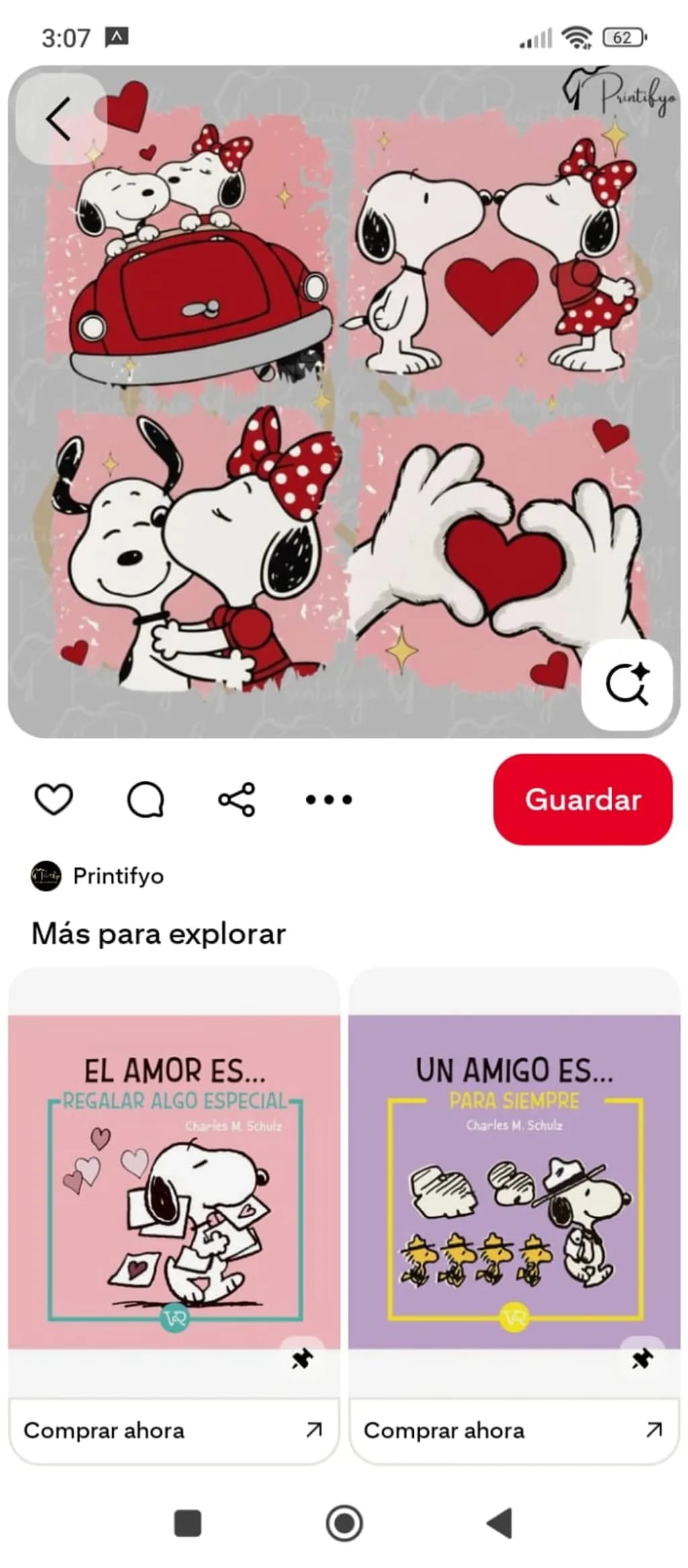The height and width of the screenshot is (1568, 688).
Task: Open the Un Amigo Es... book pin
Action: click(x=515, y=1182)
